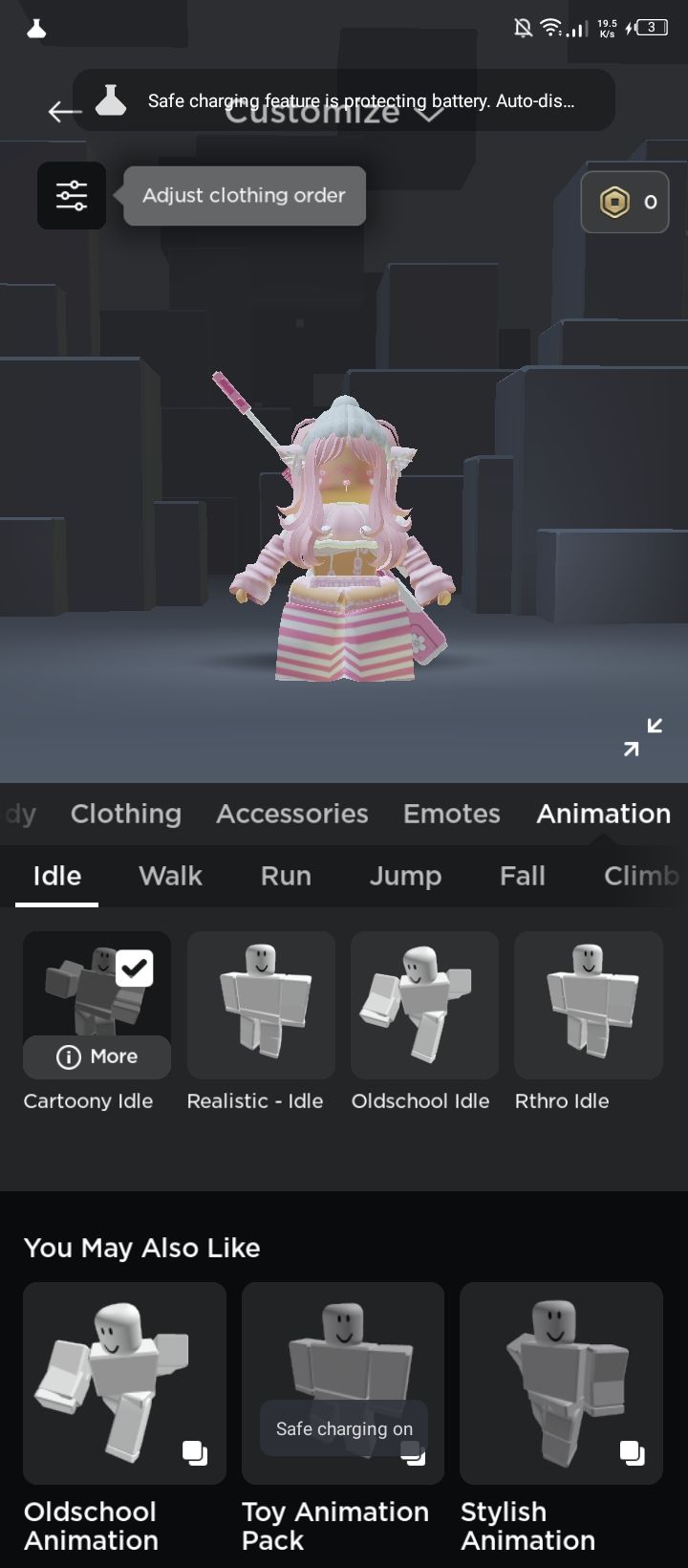This screenshot has width=688, height=1568.
Task: Go back using the top-left arrow
Action: click(x=63, y=112)
